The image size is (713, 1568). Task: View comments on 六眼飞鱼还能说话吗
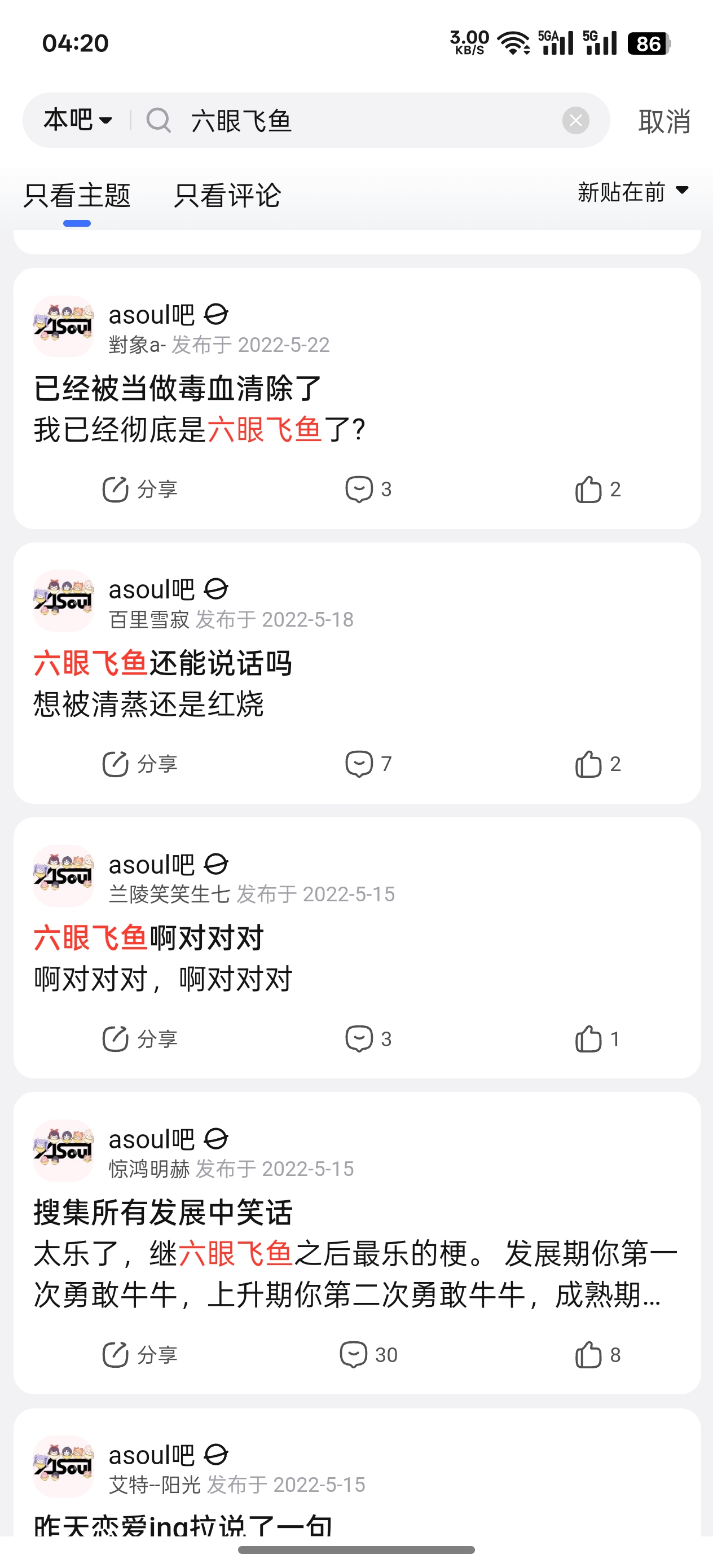(368, 763)
